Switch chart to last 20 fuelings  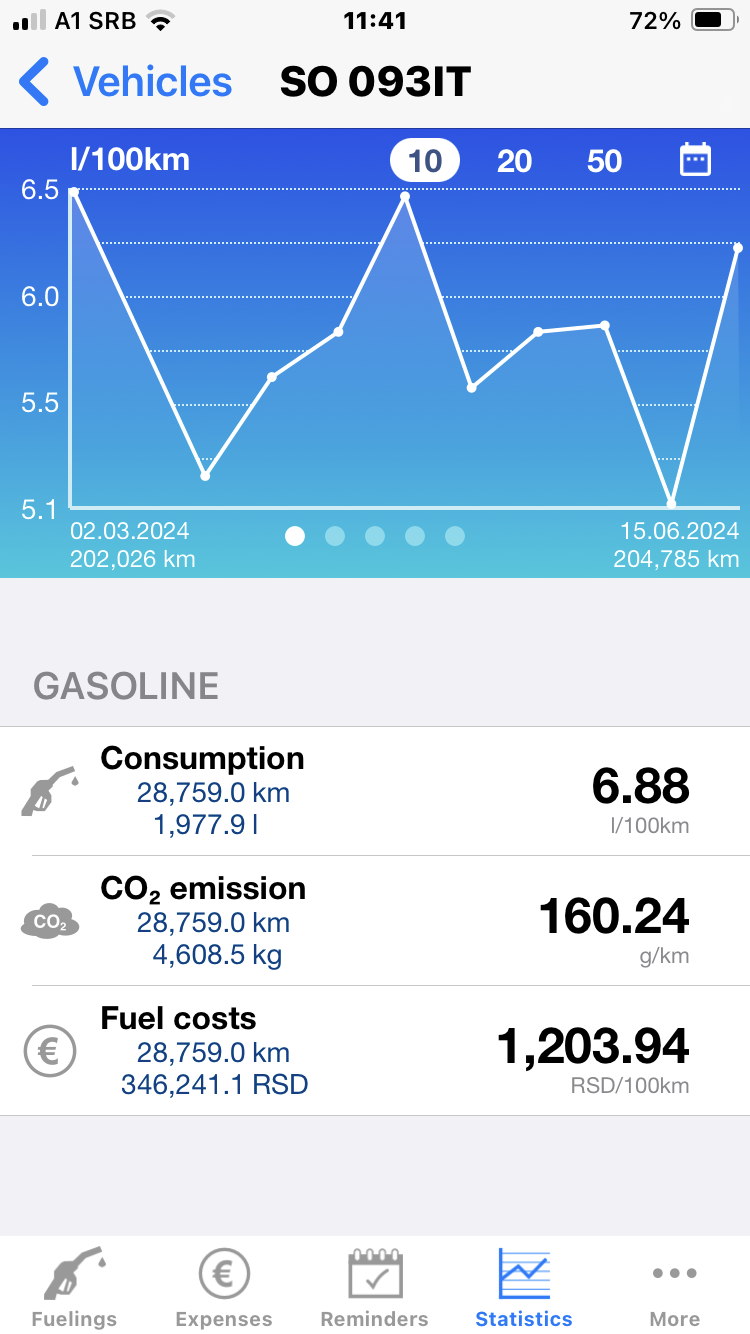click(x=514, y=161)
